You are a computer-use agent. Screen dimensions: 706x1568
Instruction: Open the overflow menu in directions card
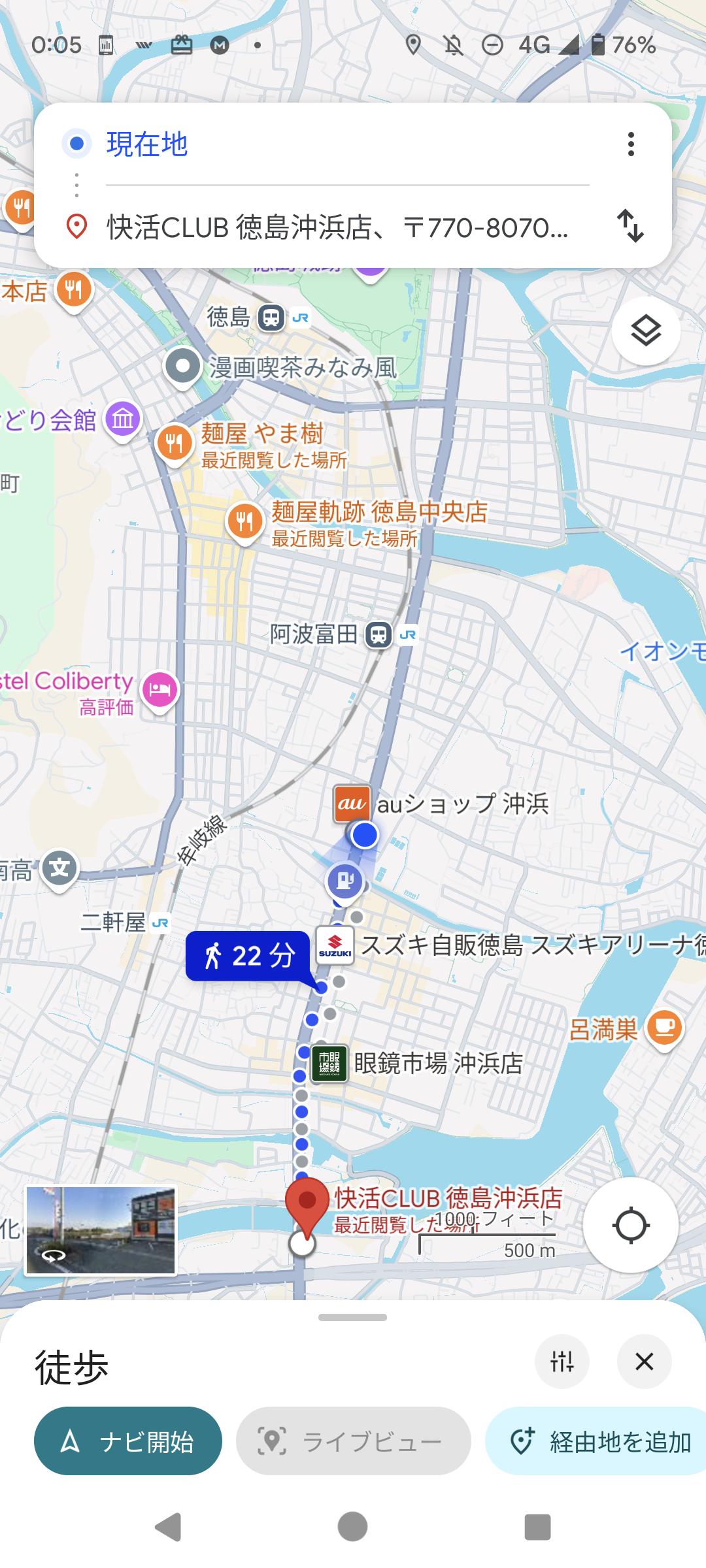click(x=631, y=144)
